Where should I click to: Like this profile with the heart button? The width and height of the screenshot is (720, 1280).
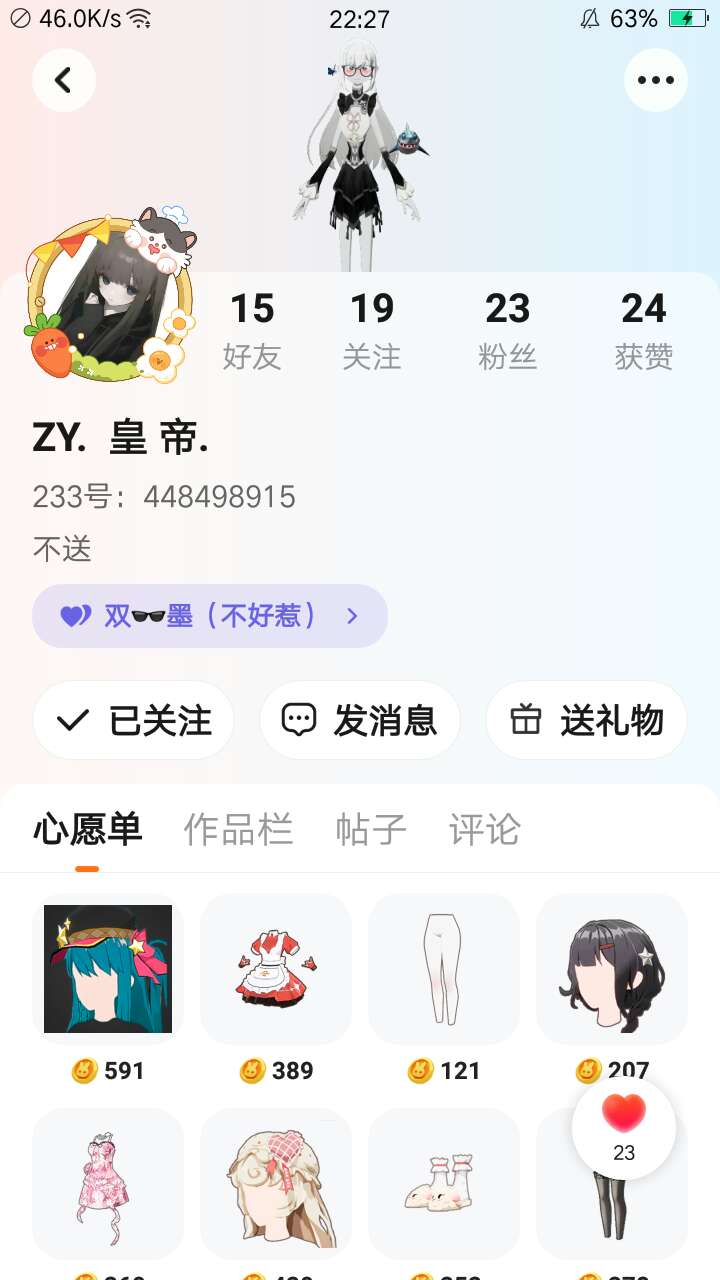coord(624,1128)
